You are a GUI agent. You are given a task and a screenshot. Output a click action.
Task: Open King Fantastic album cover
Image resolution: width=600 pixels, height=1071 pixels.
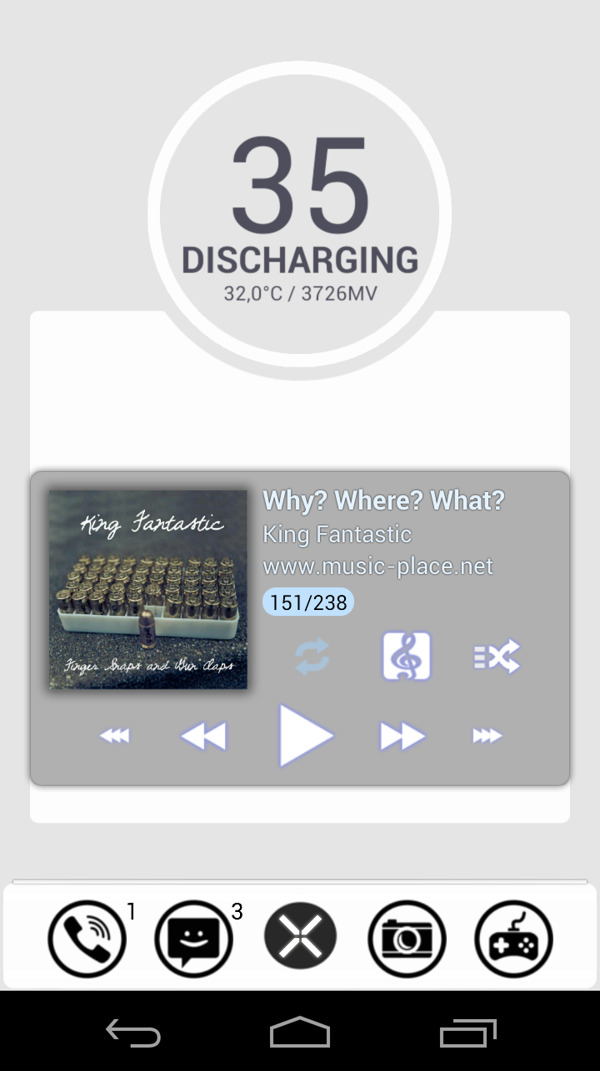coord(148,590)
